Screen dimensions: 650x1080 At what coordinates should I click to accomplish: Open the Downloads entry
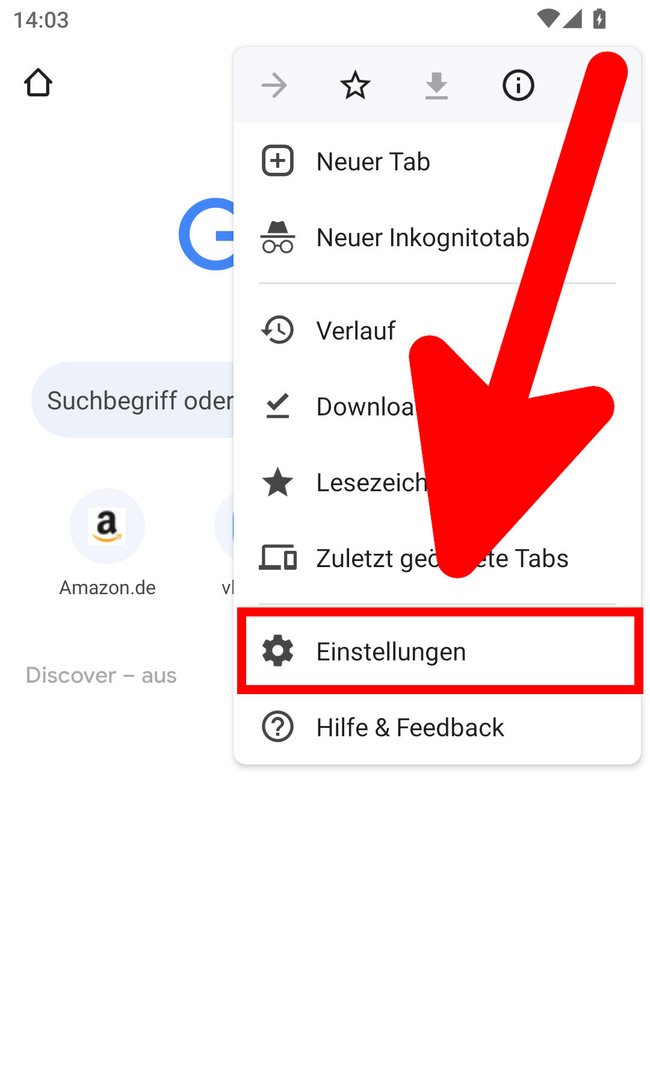pos(437,406)
